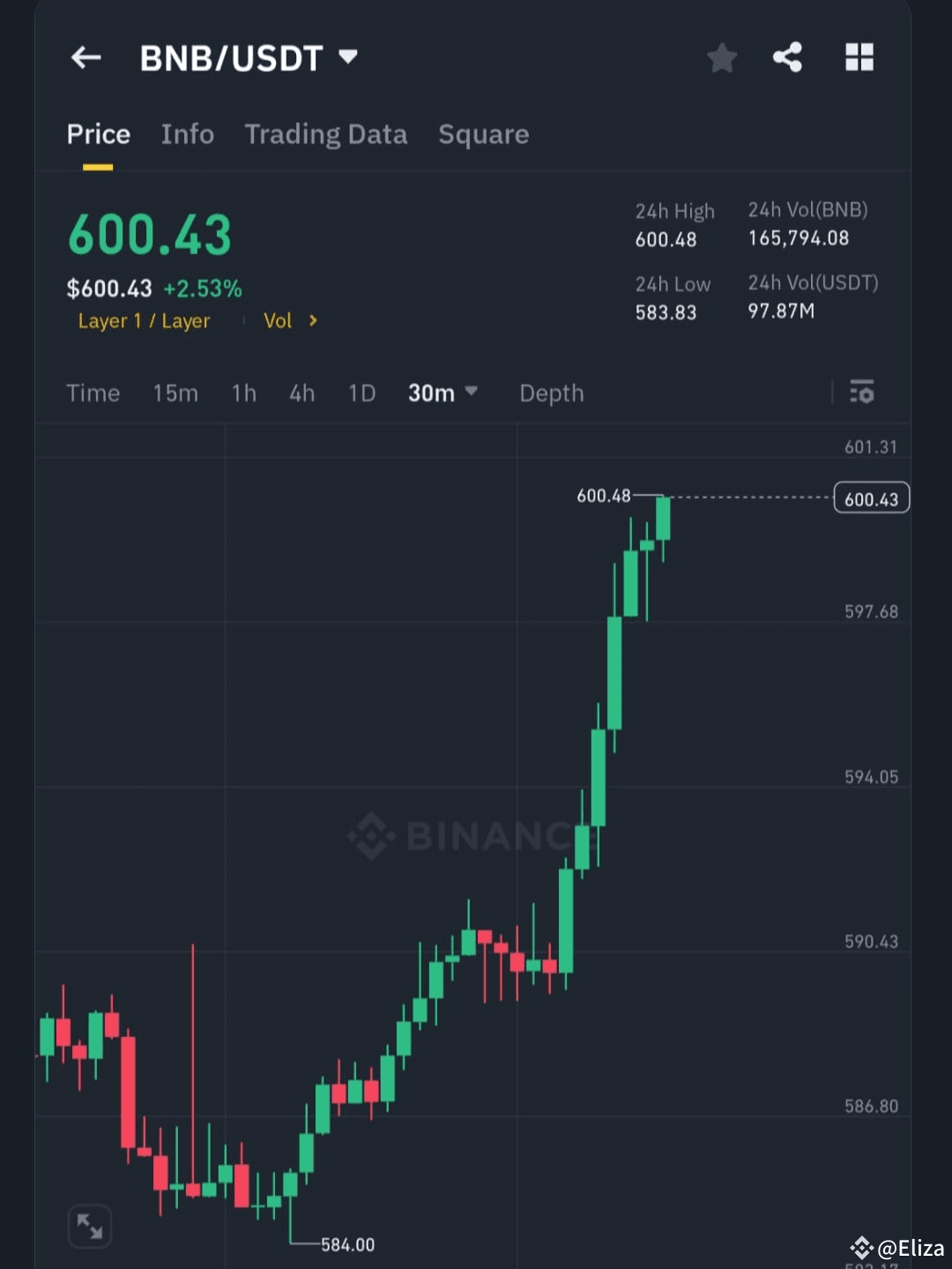Screen dimensions: 952x1269
Task: Switch to the Trading Data tab
Action: click(x=325, y=134)
